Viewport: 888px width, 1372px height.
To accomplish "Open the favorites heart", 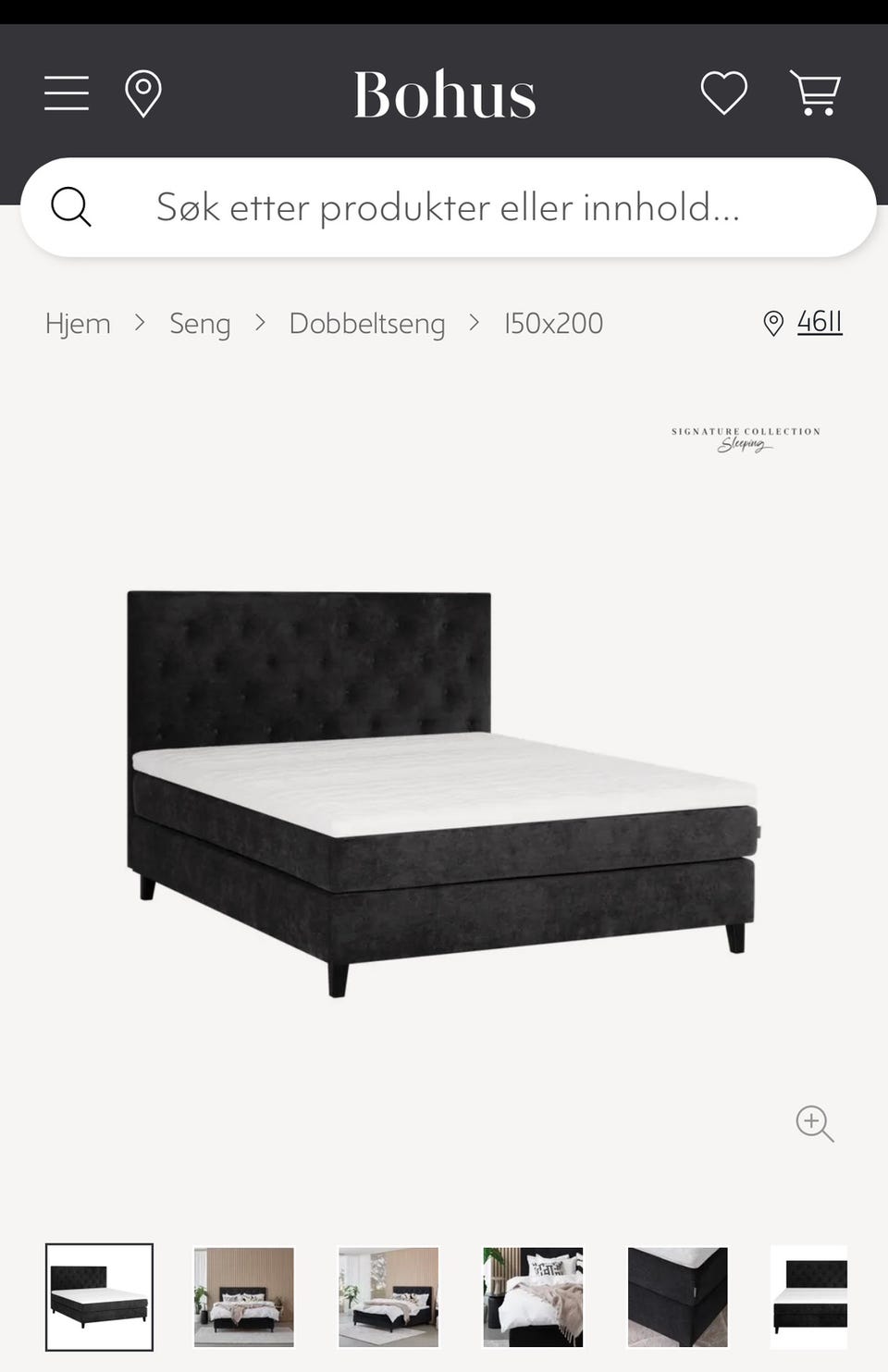I will tap(723, 93).
